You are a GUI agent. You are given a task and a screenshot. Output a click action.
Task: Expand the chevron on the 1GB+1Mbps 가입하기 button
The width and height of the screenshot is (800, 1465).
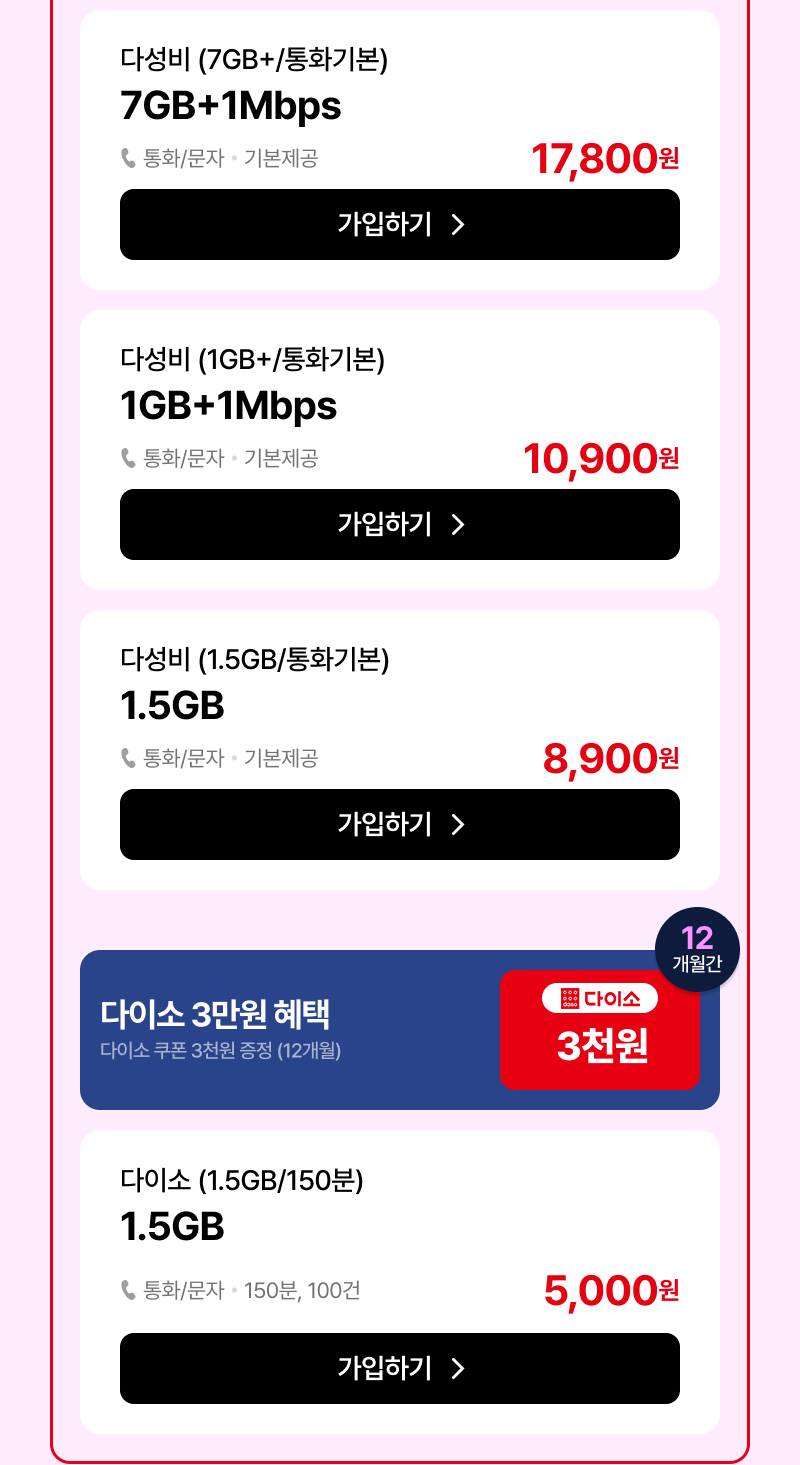point(458,524)
